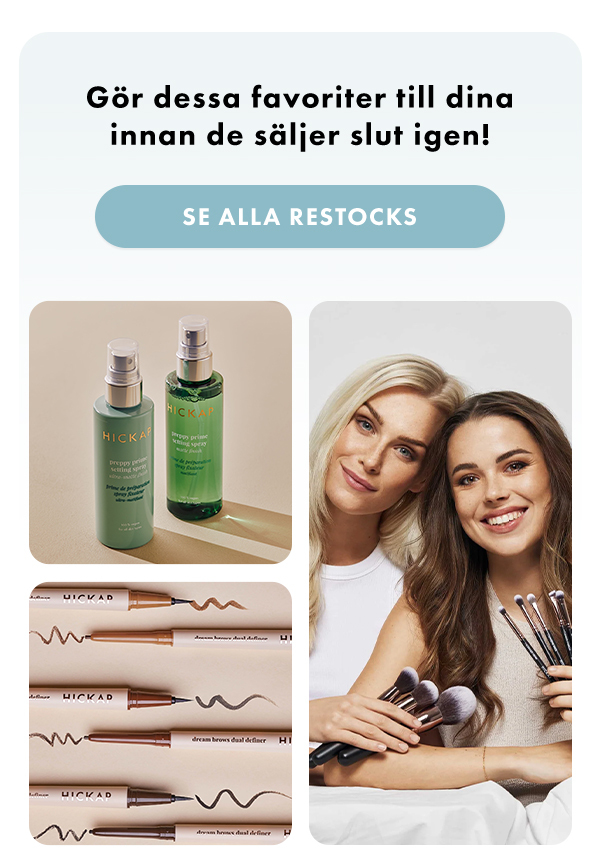The width and height of the screenshot is (600, 868).
Task: Tap the SE ALLA RESTOCKS button
Action: [300, 217]
